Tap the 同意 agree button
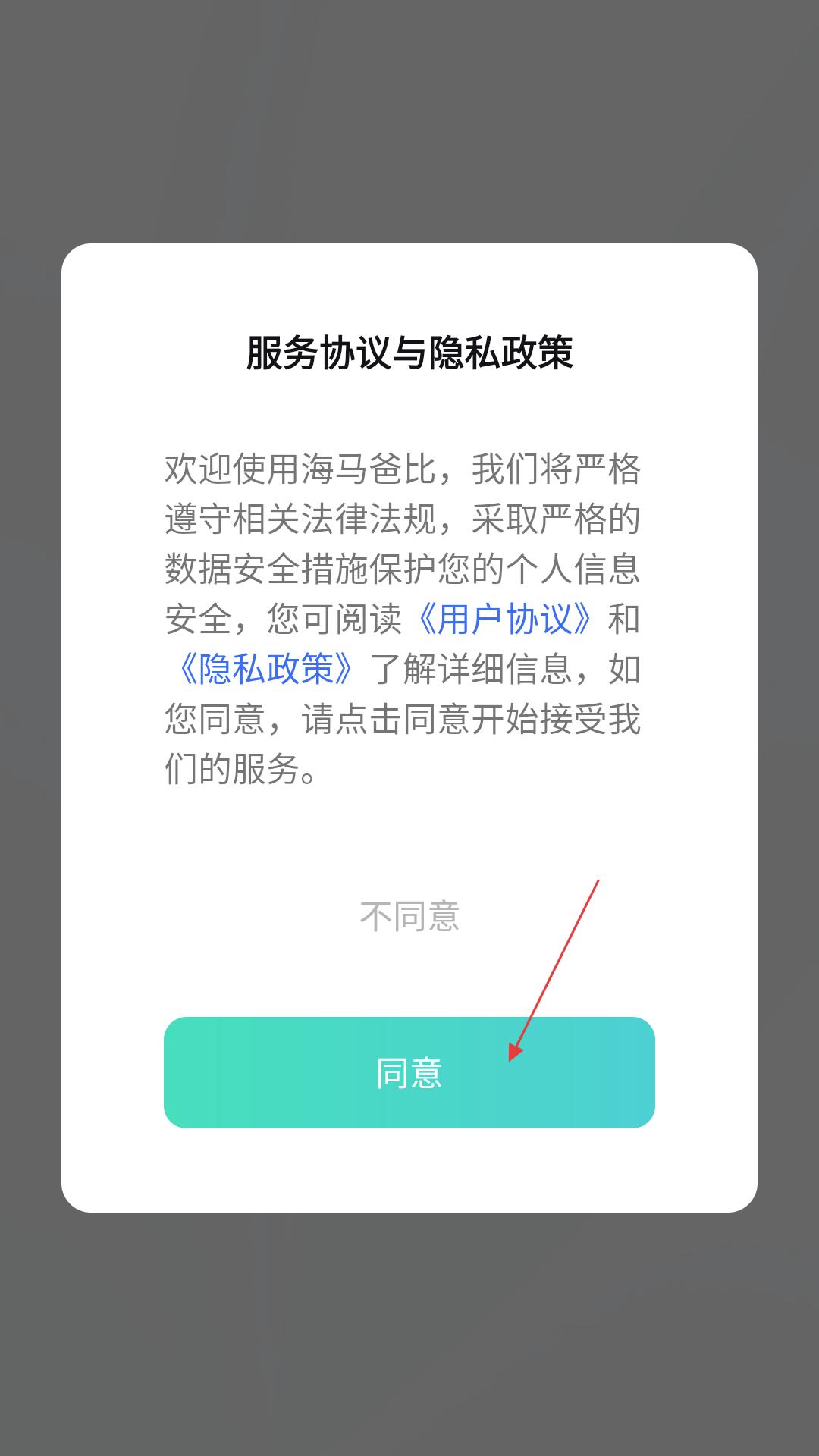The image size is (819, 1456). (409, 1072)
